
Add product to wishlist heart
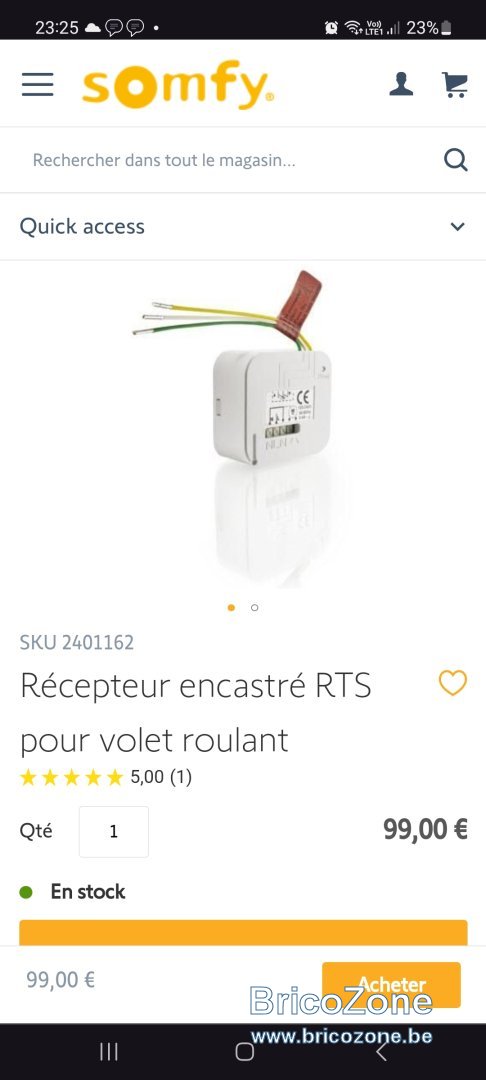453,683
